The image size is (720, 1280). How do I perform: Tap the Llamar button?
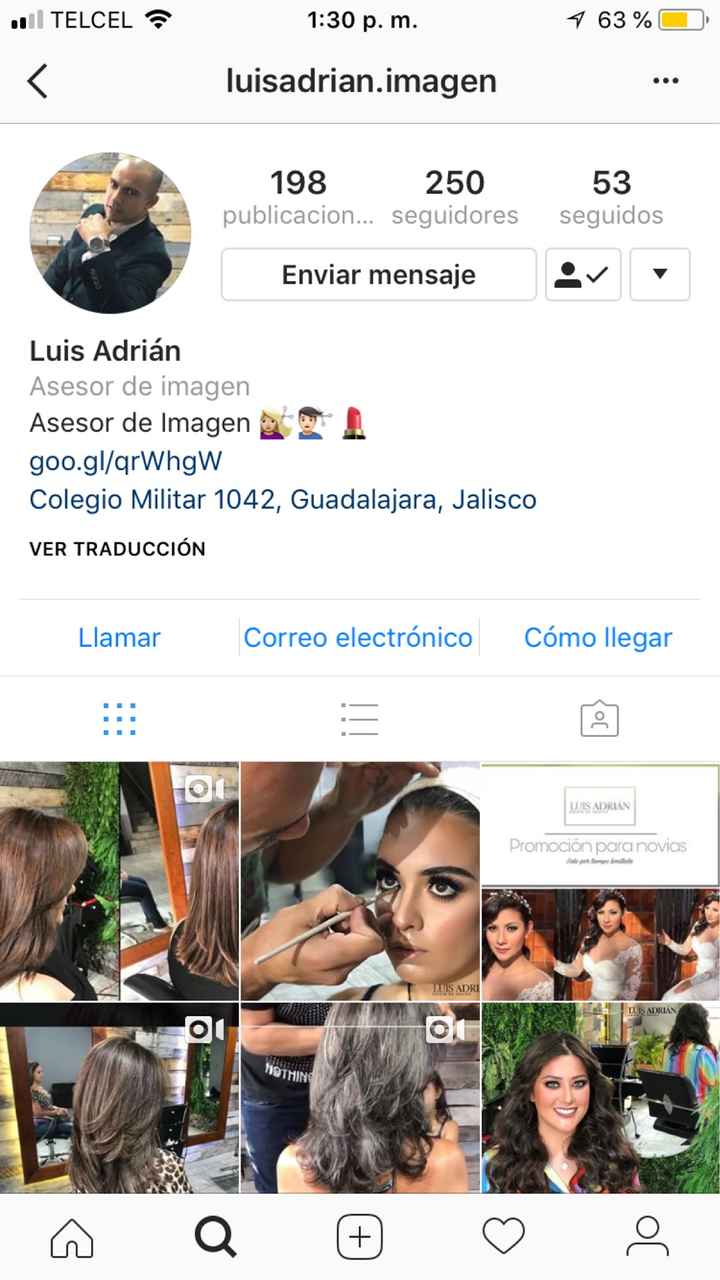119,638
